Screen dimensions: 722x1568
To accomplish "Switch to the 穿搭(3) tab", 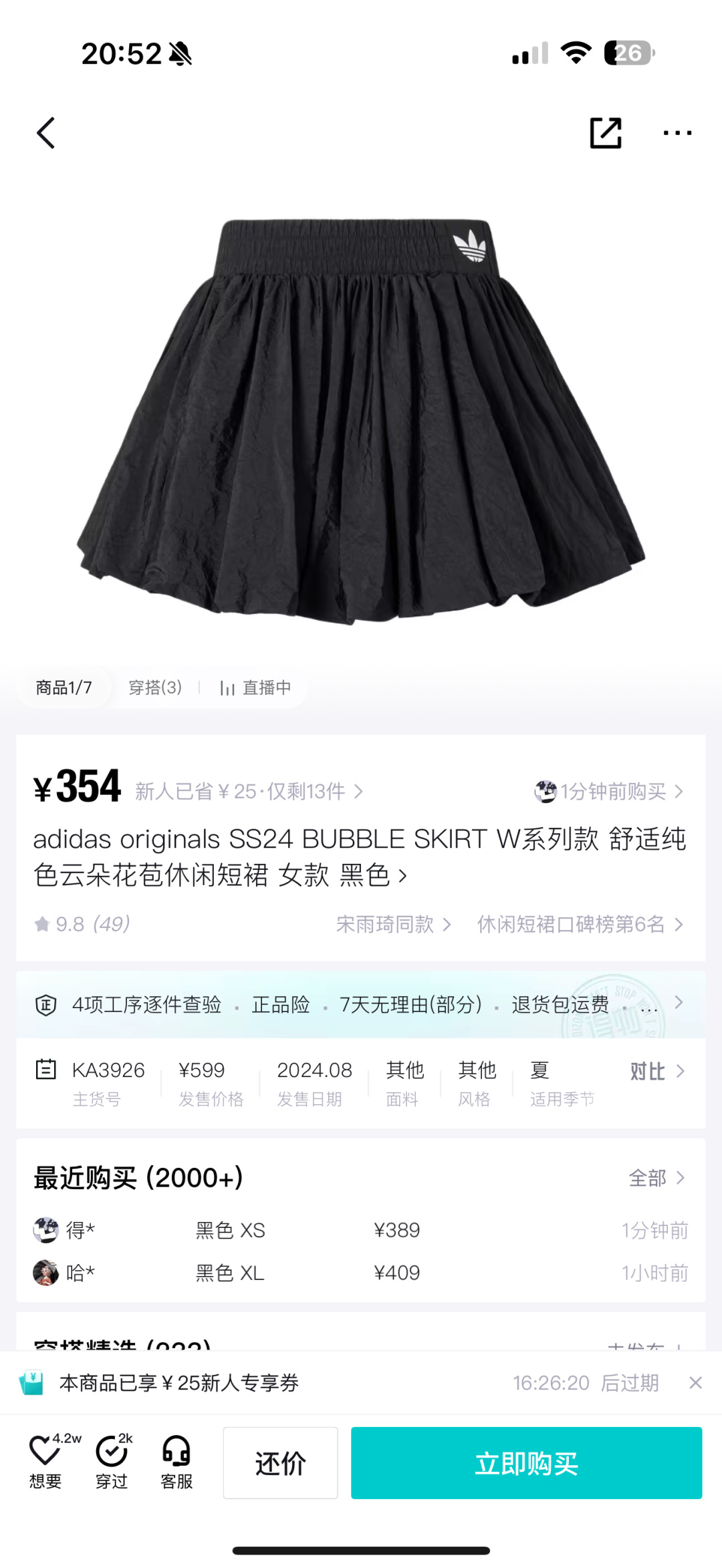I will 155,687.
